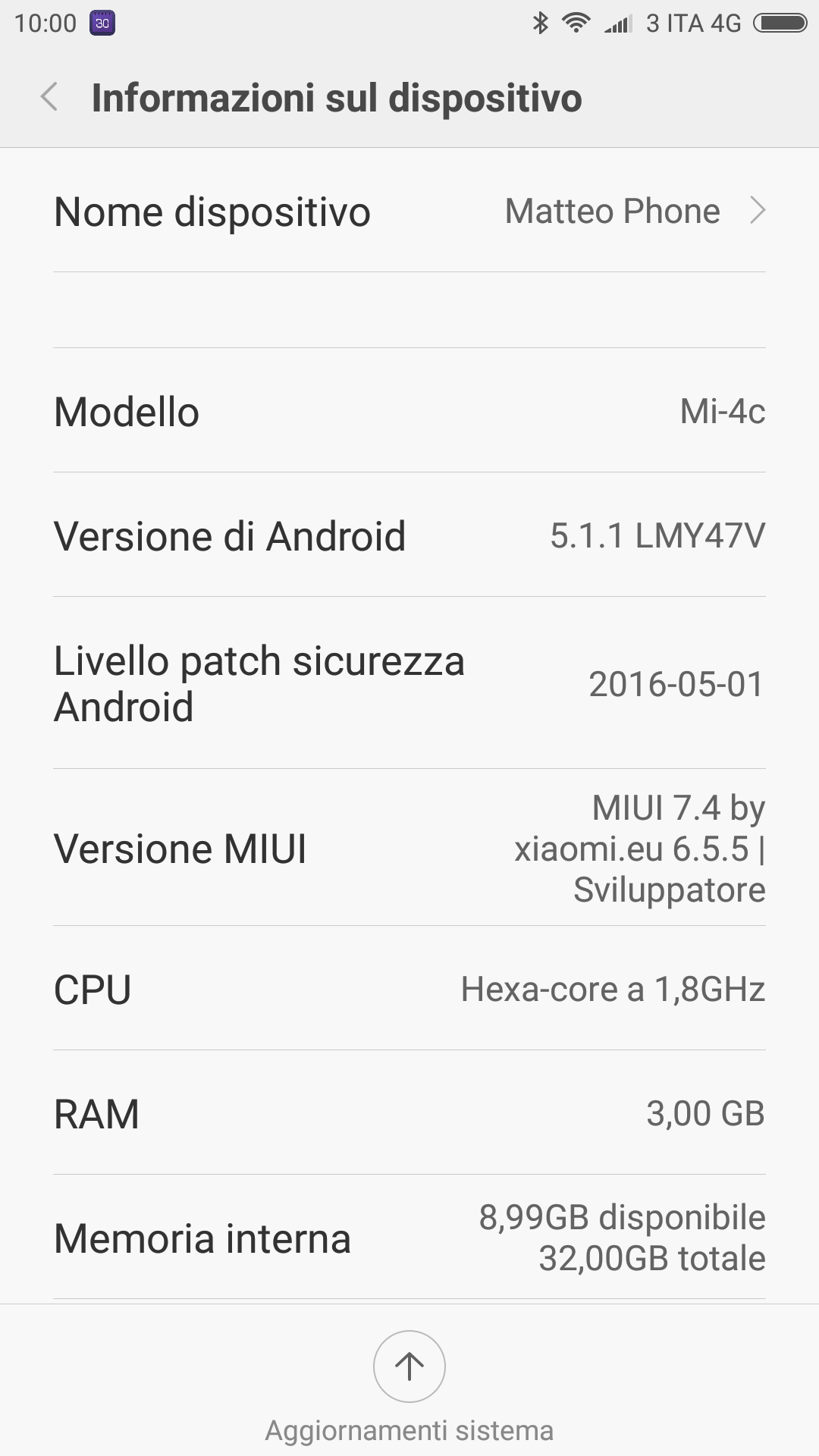
Task: Tap the Versione di Android row
Action: 409,535
